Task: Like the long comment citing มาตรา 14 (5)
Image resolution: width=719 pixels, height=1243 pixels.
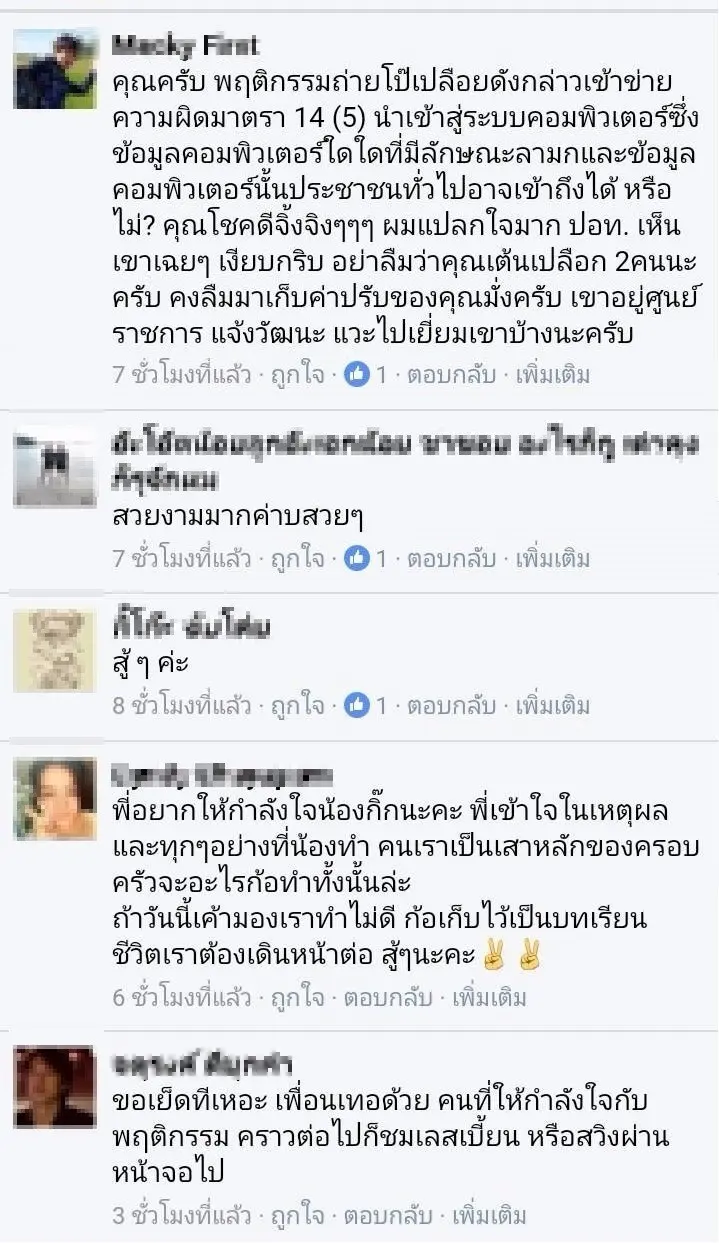Action: pyautogui.click(x=297, y=376)
